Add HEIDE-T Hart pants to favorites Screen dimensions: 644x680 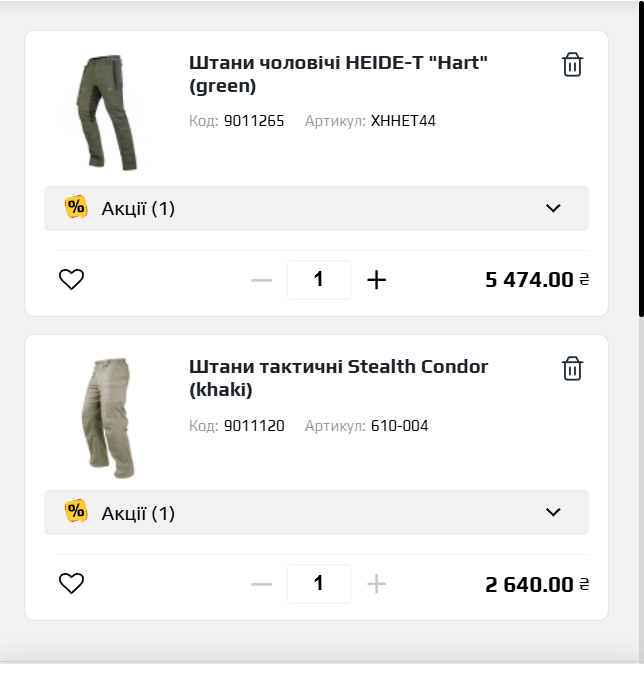tap(71, 280)
